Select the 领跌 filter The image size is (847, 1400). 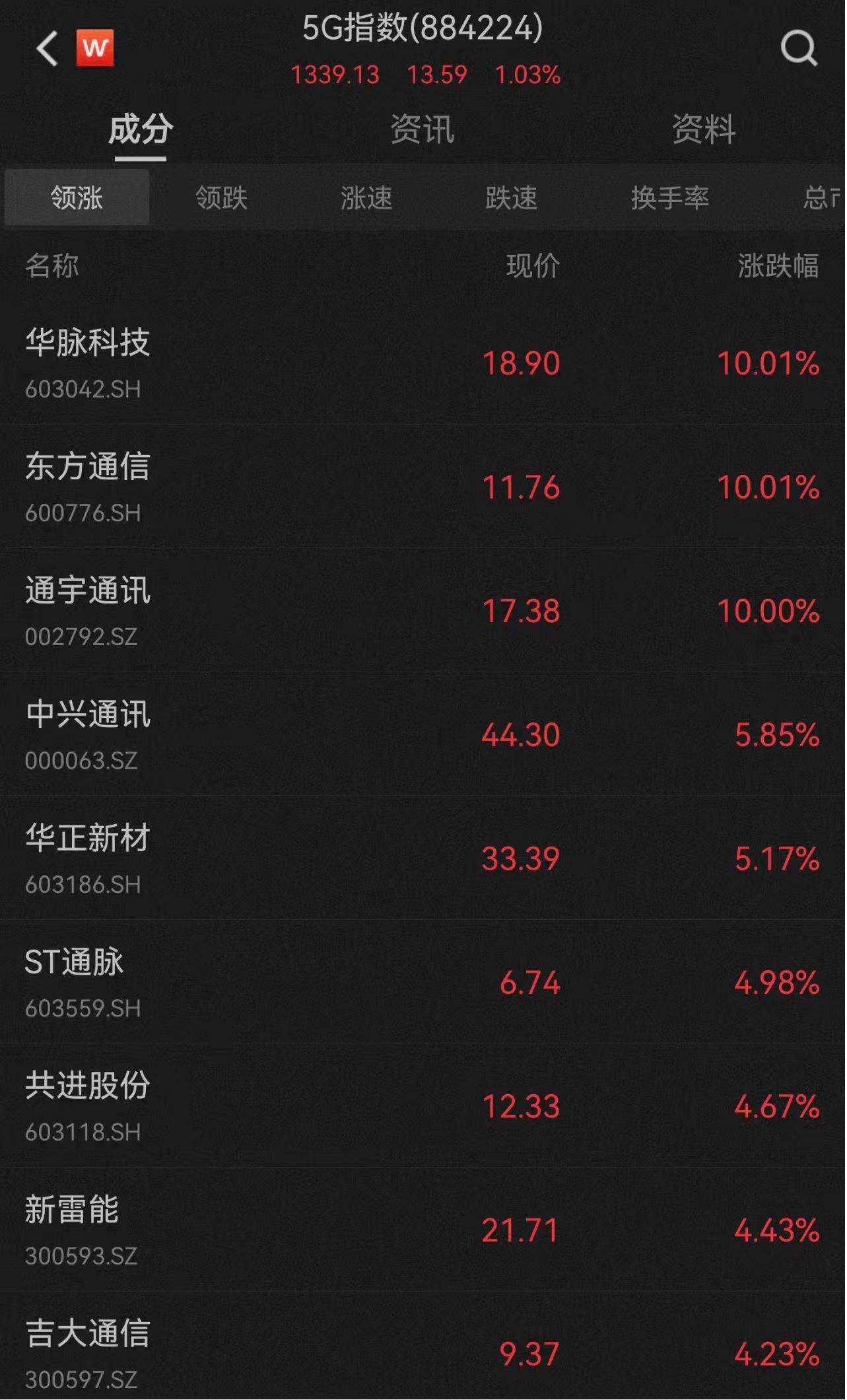221,197
